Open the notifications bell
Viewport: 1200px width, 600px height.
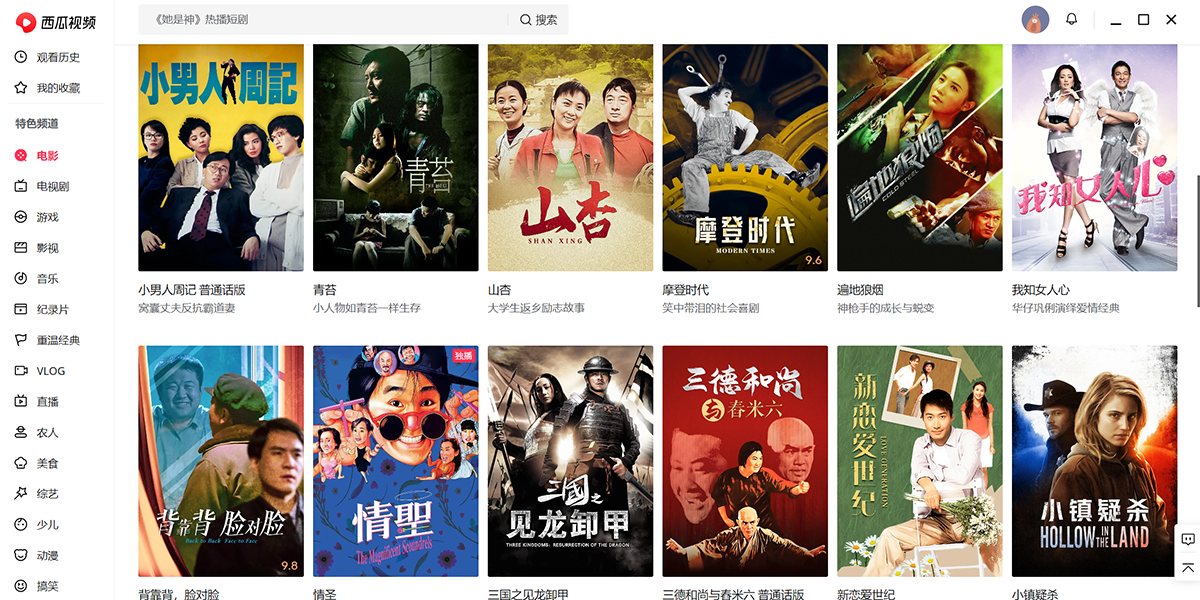click(x=1072, y=19)
